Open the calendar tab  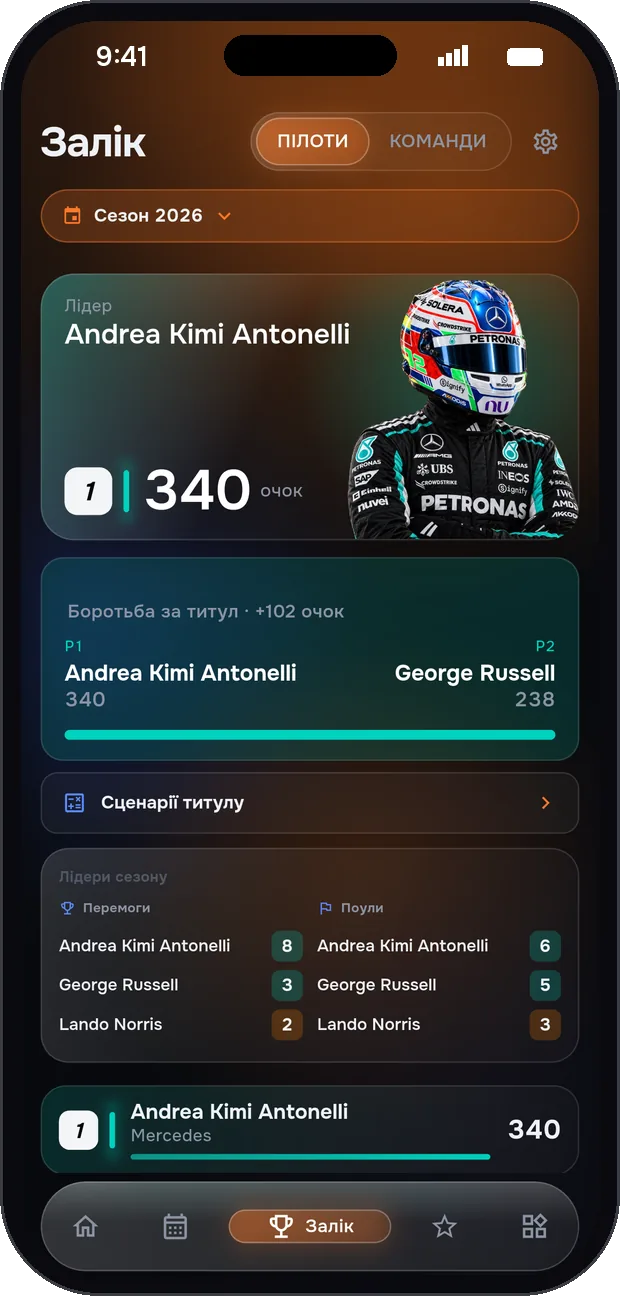(x=175, y=1226)
